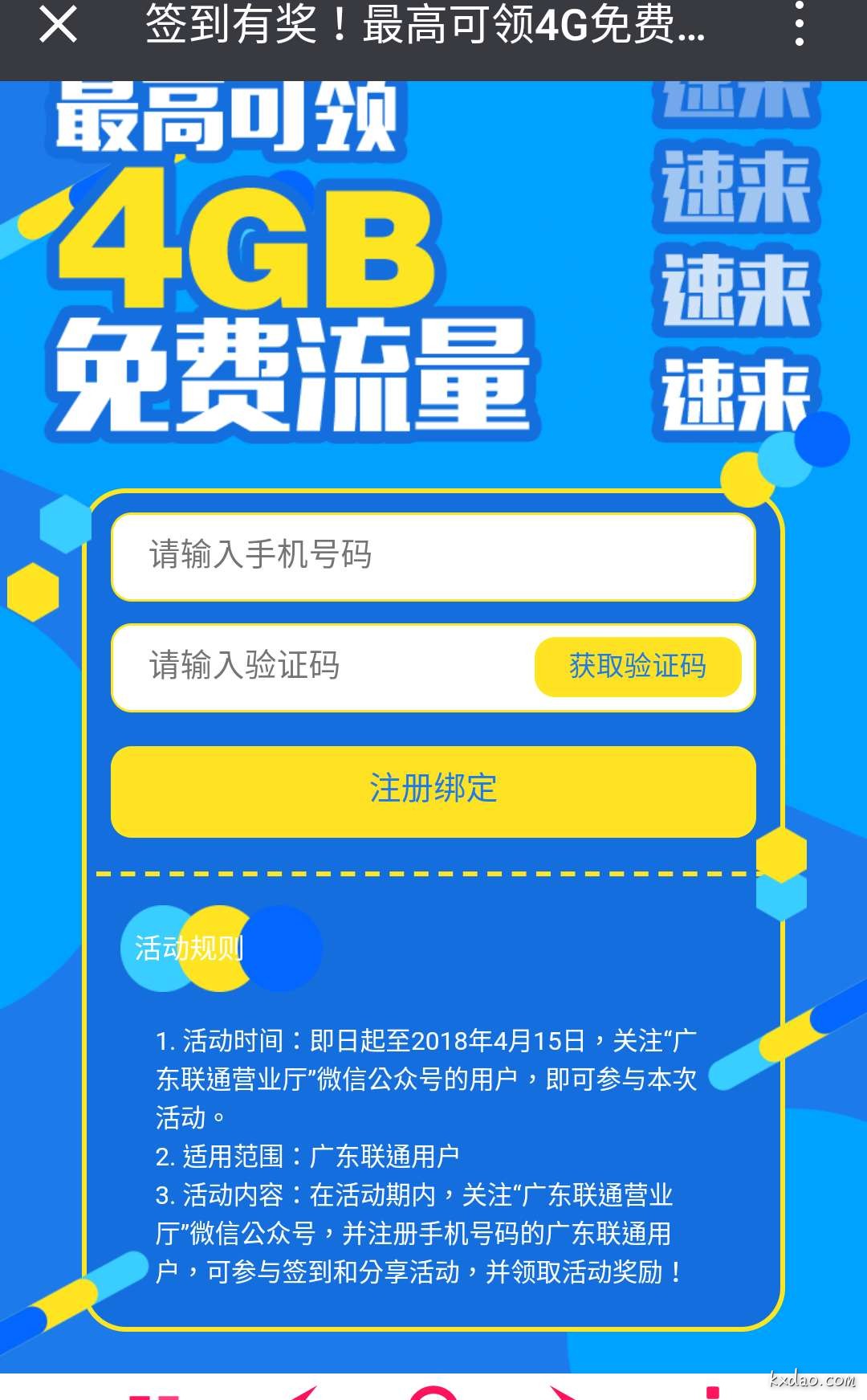Close the webview with the X icon

(58, 24)
